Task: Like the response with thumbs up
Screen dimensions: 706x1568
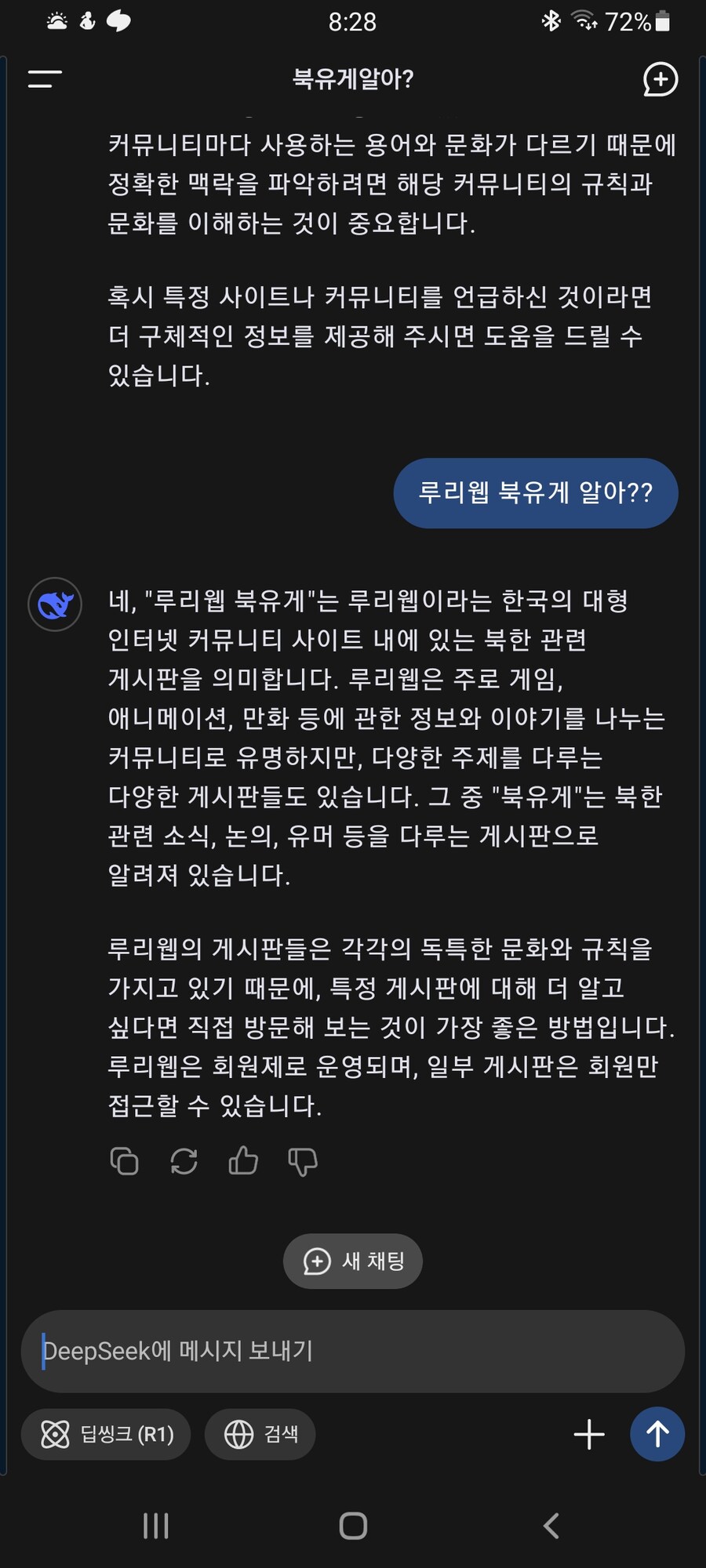Action: (243, 1161)
